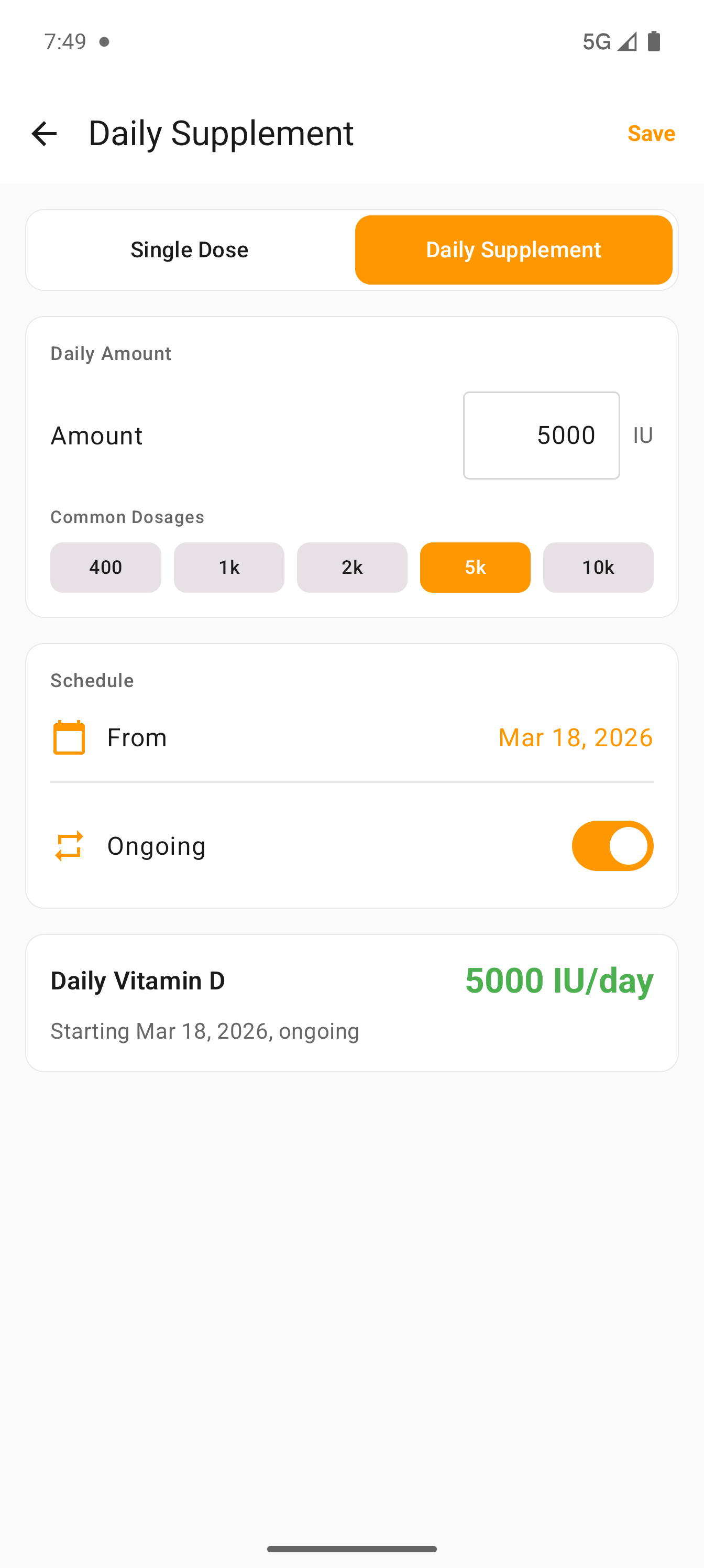
Task: Turn off the Ongoing switch
Action: tap(612, 845)
